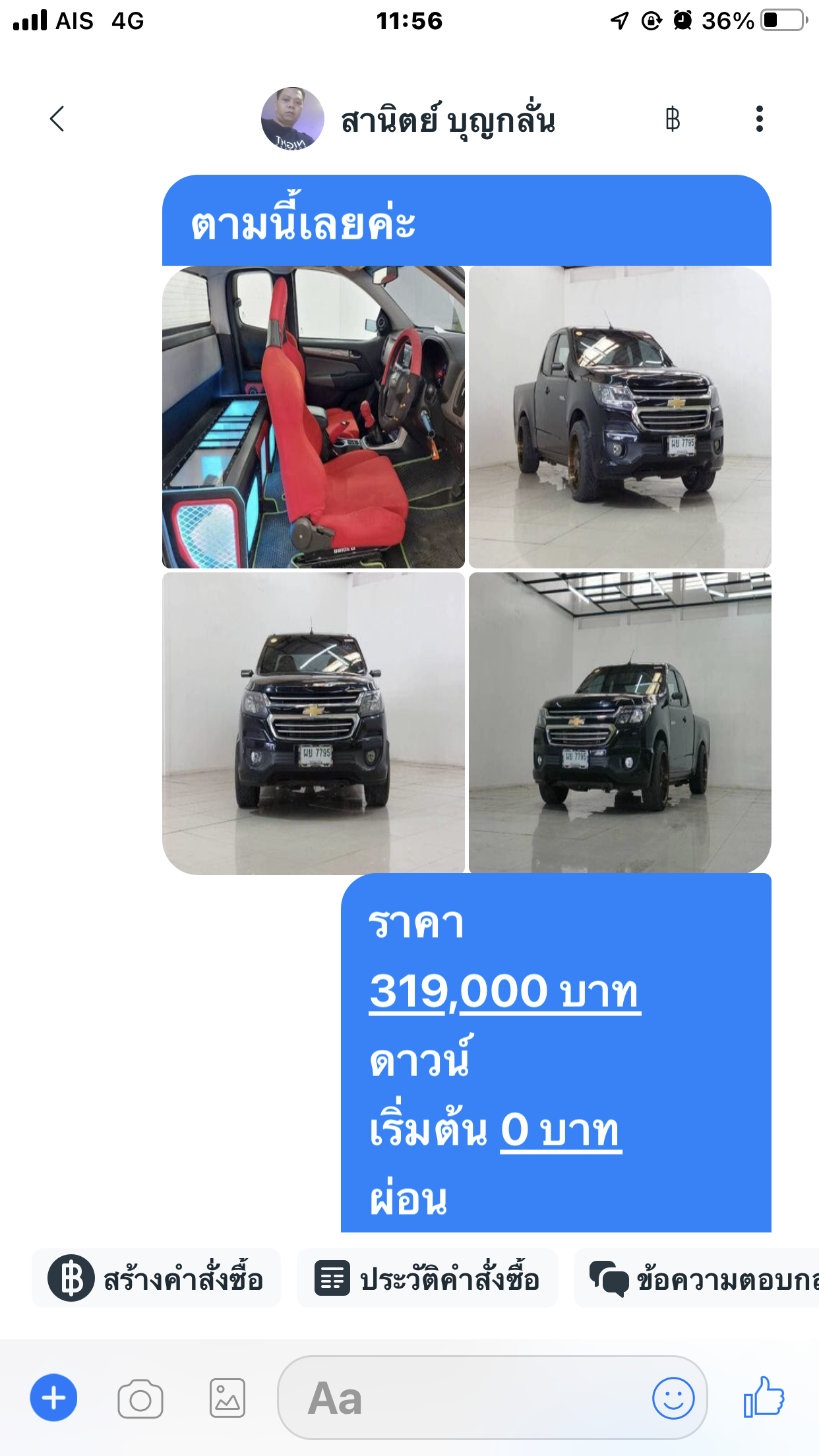Open the blue plus attachments button
Image resolution: width=819 pixels, height=1456 pixels.
coord(53,1397)
